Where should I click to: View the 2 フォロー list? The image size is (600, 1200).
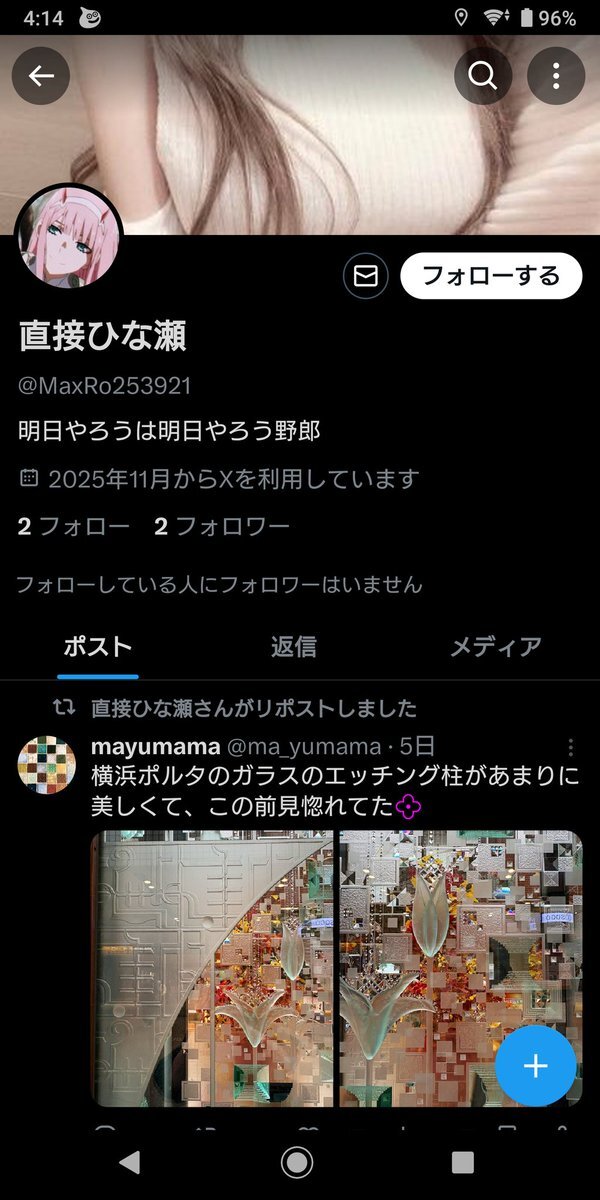(74, 527)
